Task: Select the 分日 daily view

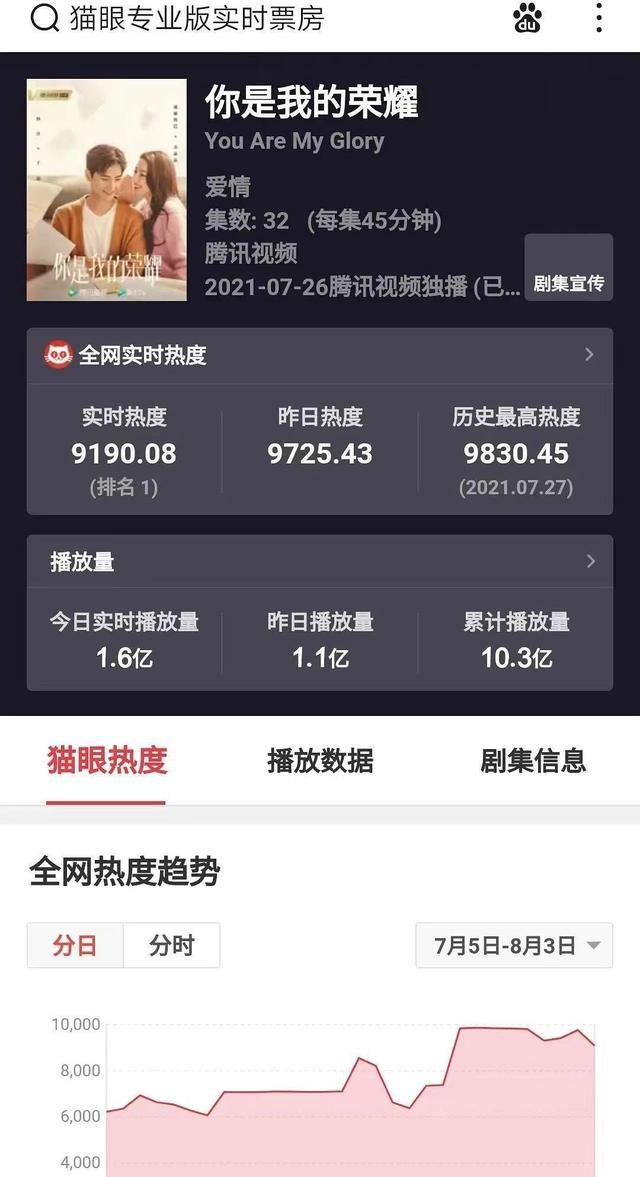Action: click(75, 945)
